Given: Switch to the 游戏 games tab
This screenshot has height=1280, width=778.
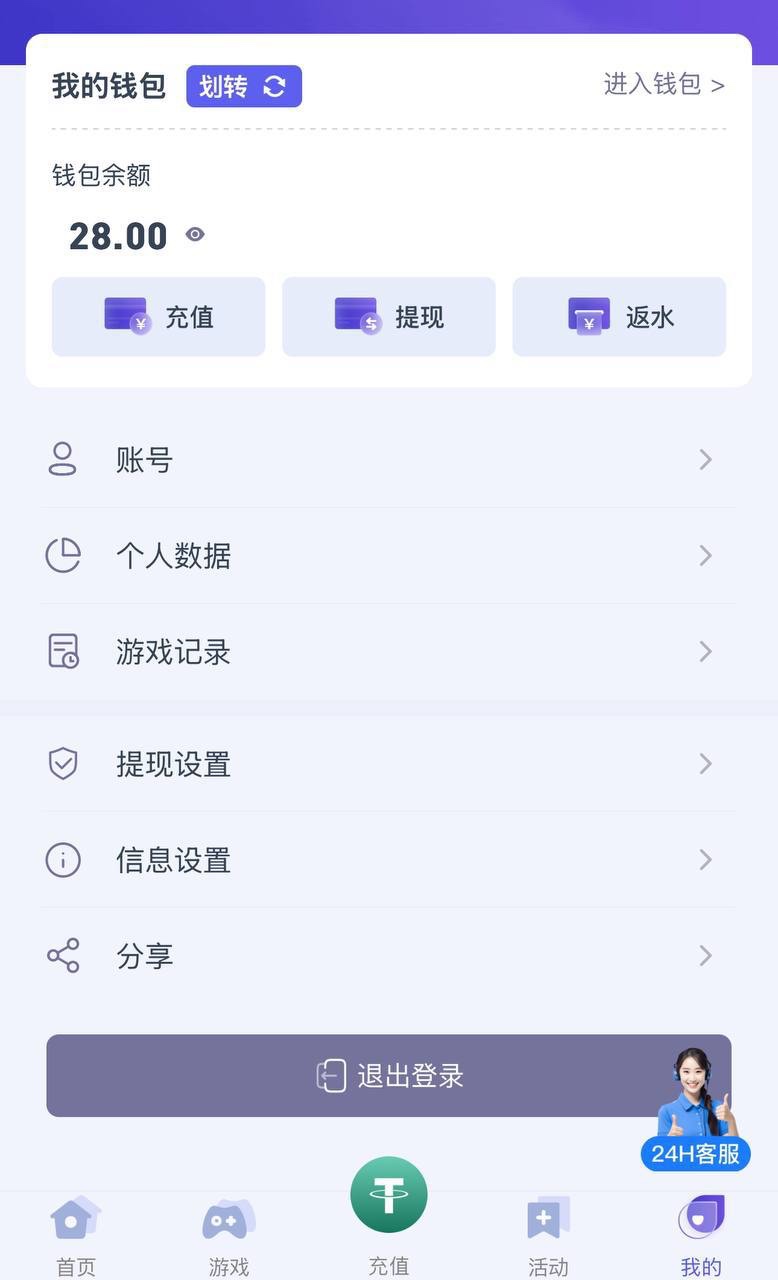Looking at the screenshot, I should point(229,1237).
